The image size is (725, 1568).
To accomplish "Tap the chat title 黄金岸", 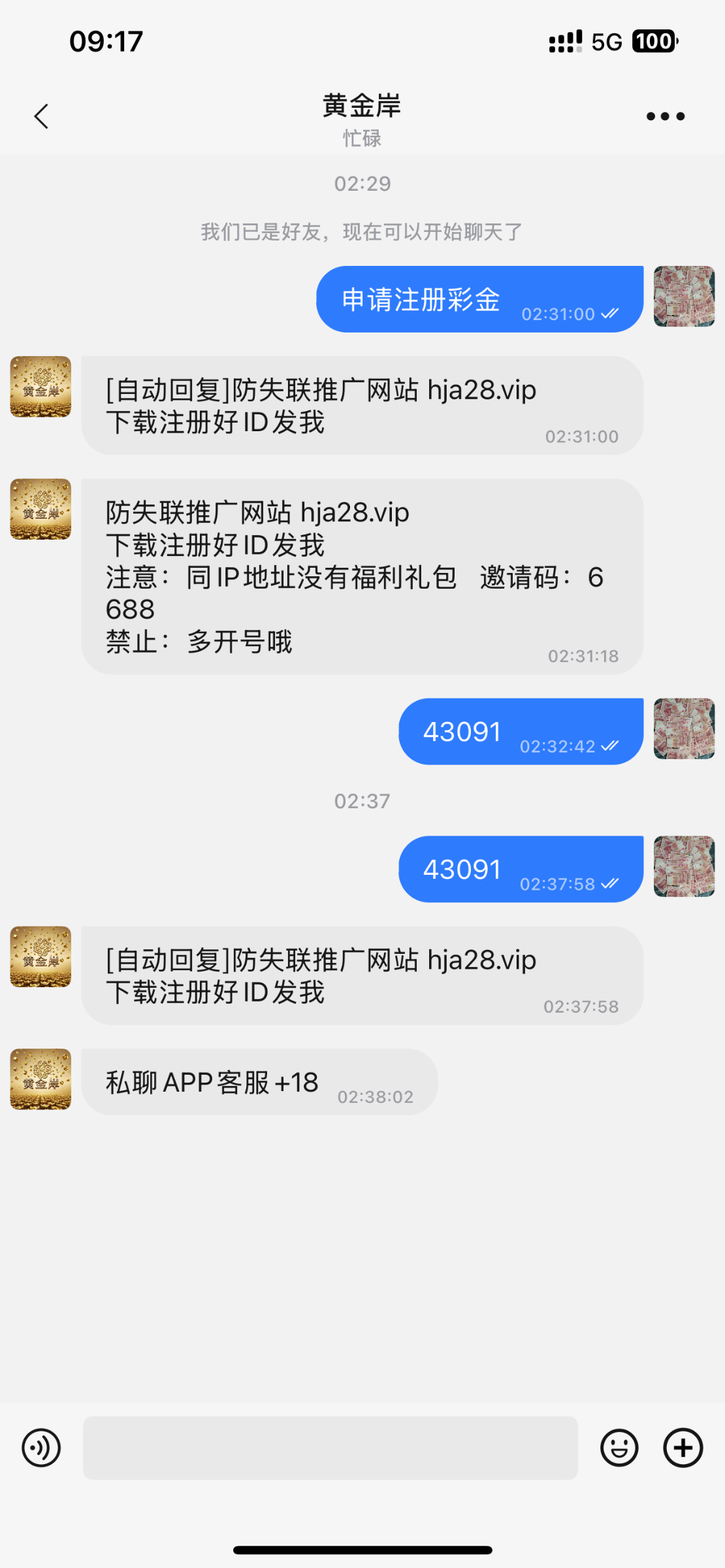I will click(x=361, y=106).
